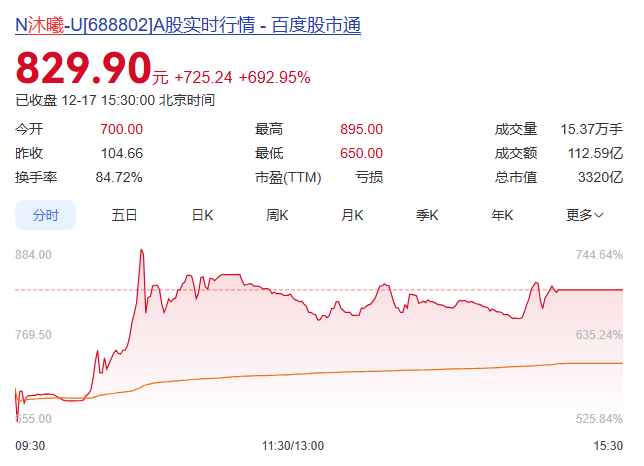Switch to the 五日 chart tab
This screenshot has height=466, width=644.
[x=124, y=215]
